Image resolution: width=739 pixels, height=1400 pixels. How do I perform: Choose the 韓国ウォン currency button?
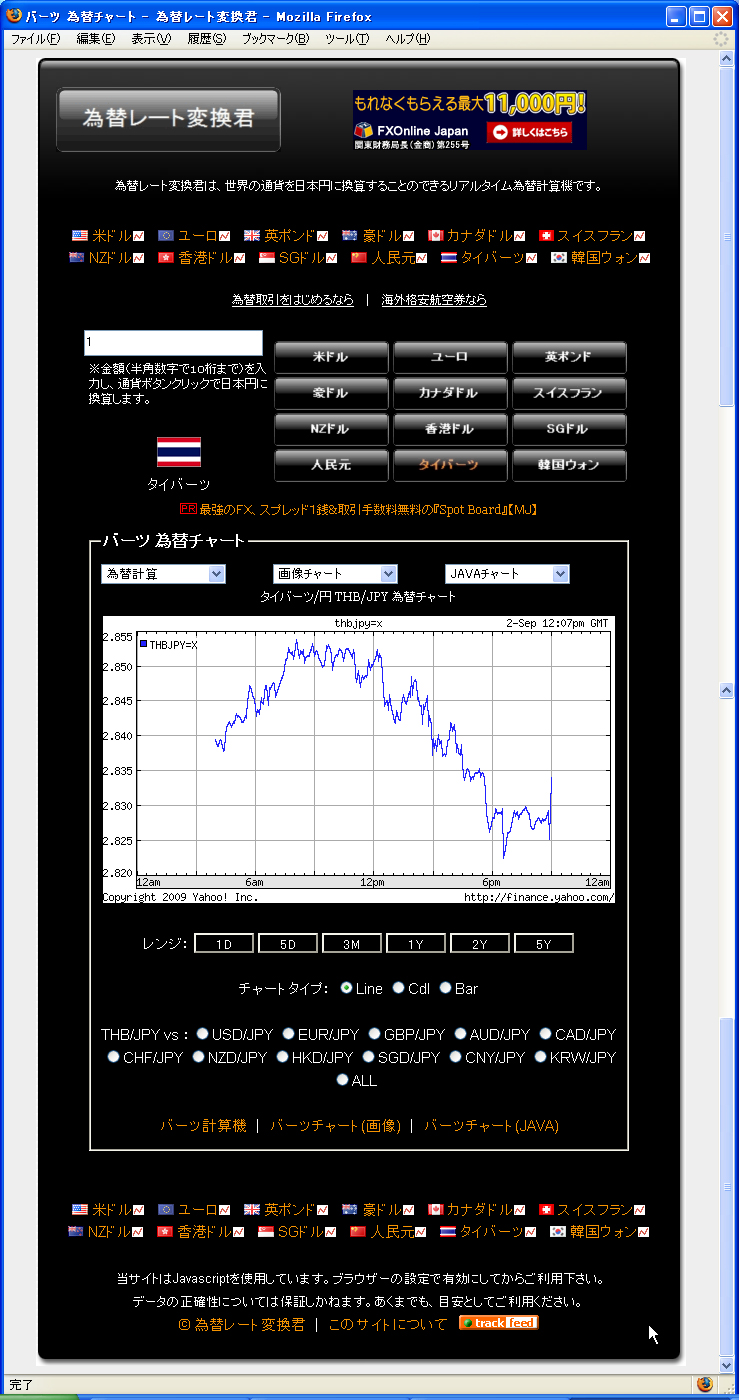click(x=569, y=465)
